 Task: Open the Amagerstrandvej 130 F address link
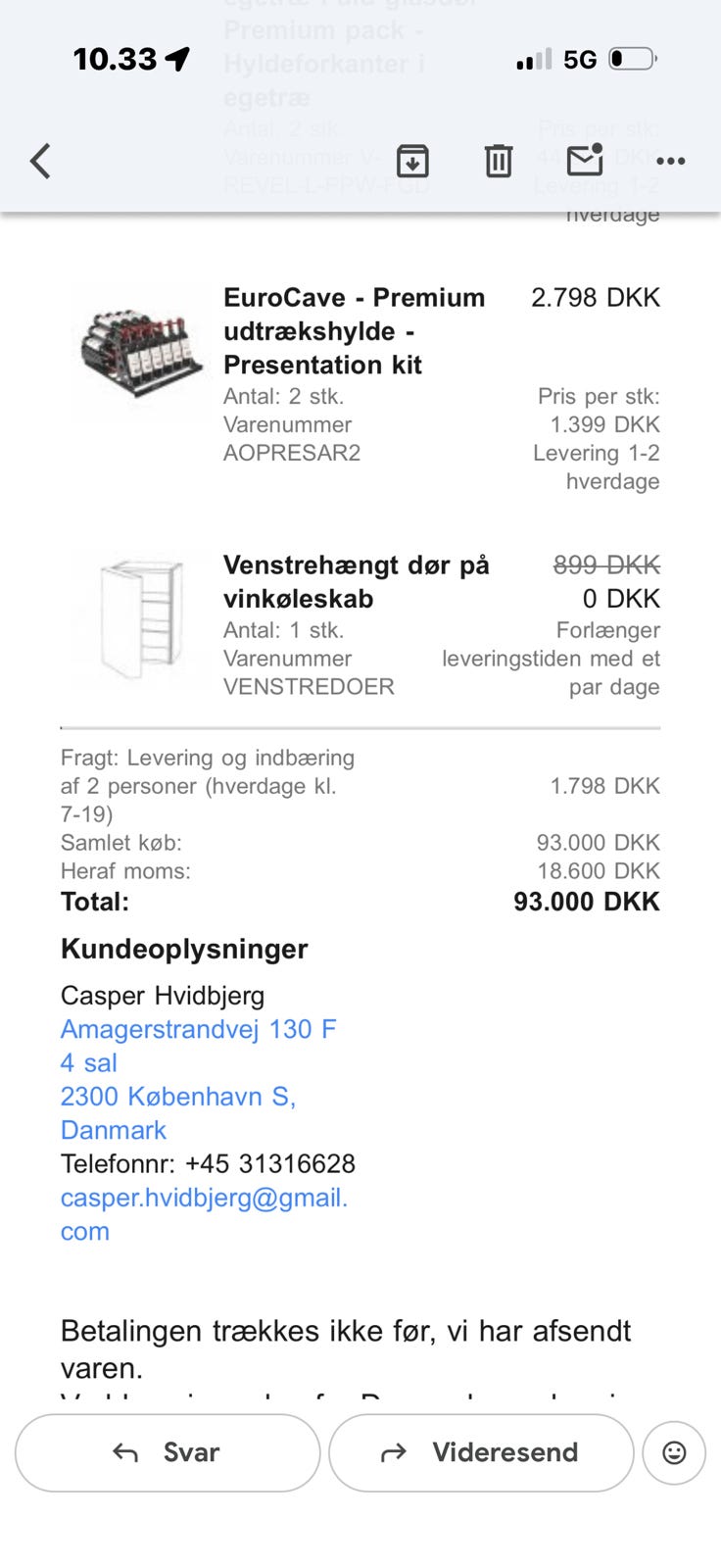199,1029
